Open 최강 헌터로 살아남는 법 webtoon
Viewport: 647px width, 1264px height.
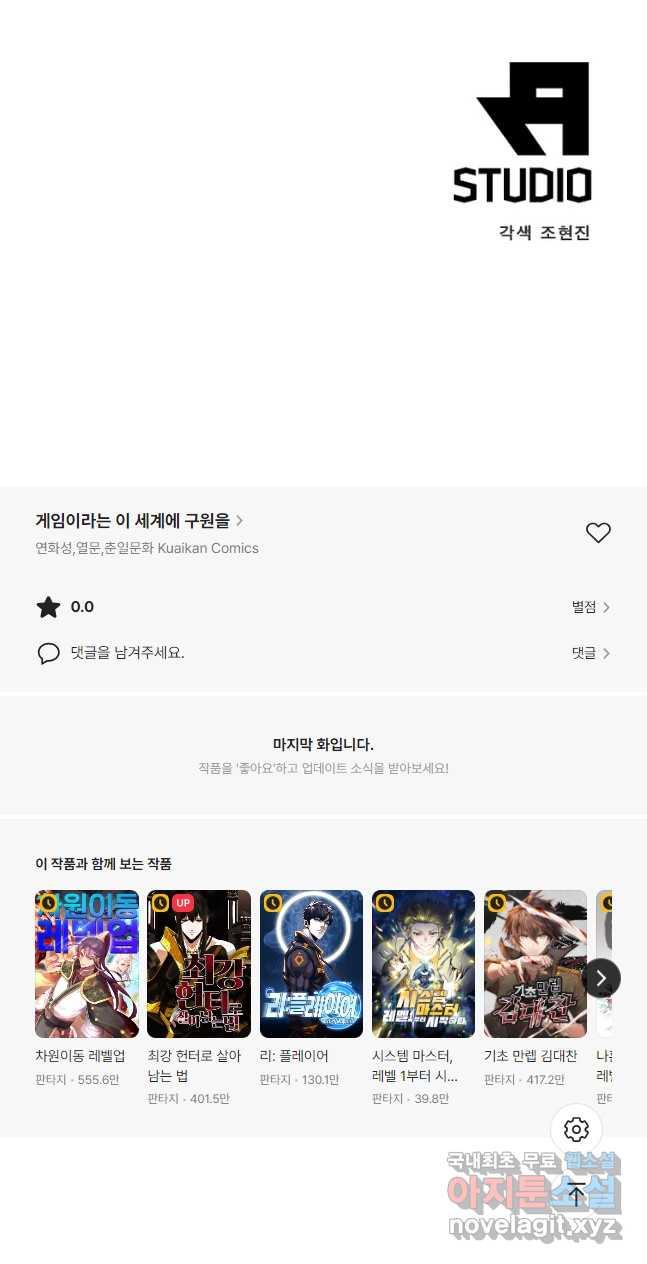pos(199,964)
